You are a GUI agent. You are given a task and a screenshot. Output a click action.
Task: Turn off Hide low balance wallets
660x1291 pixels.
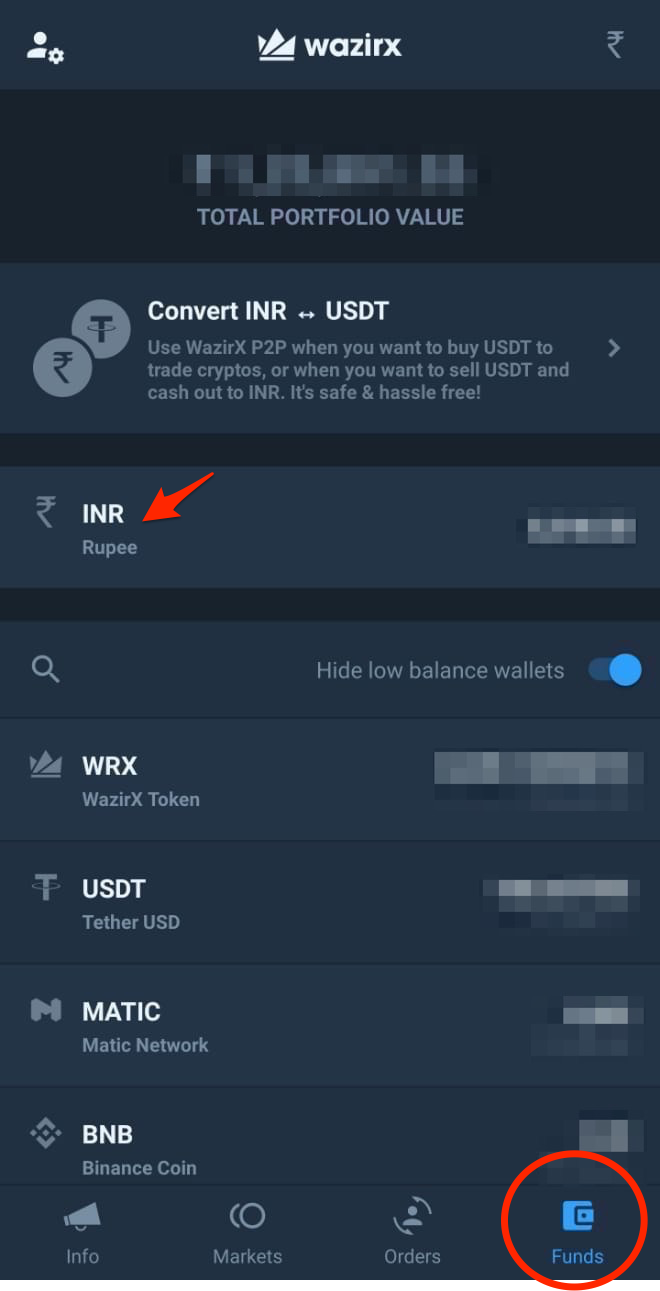614,670
